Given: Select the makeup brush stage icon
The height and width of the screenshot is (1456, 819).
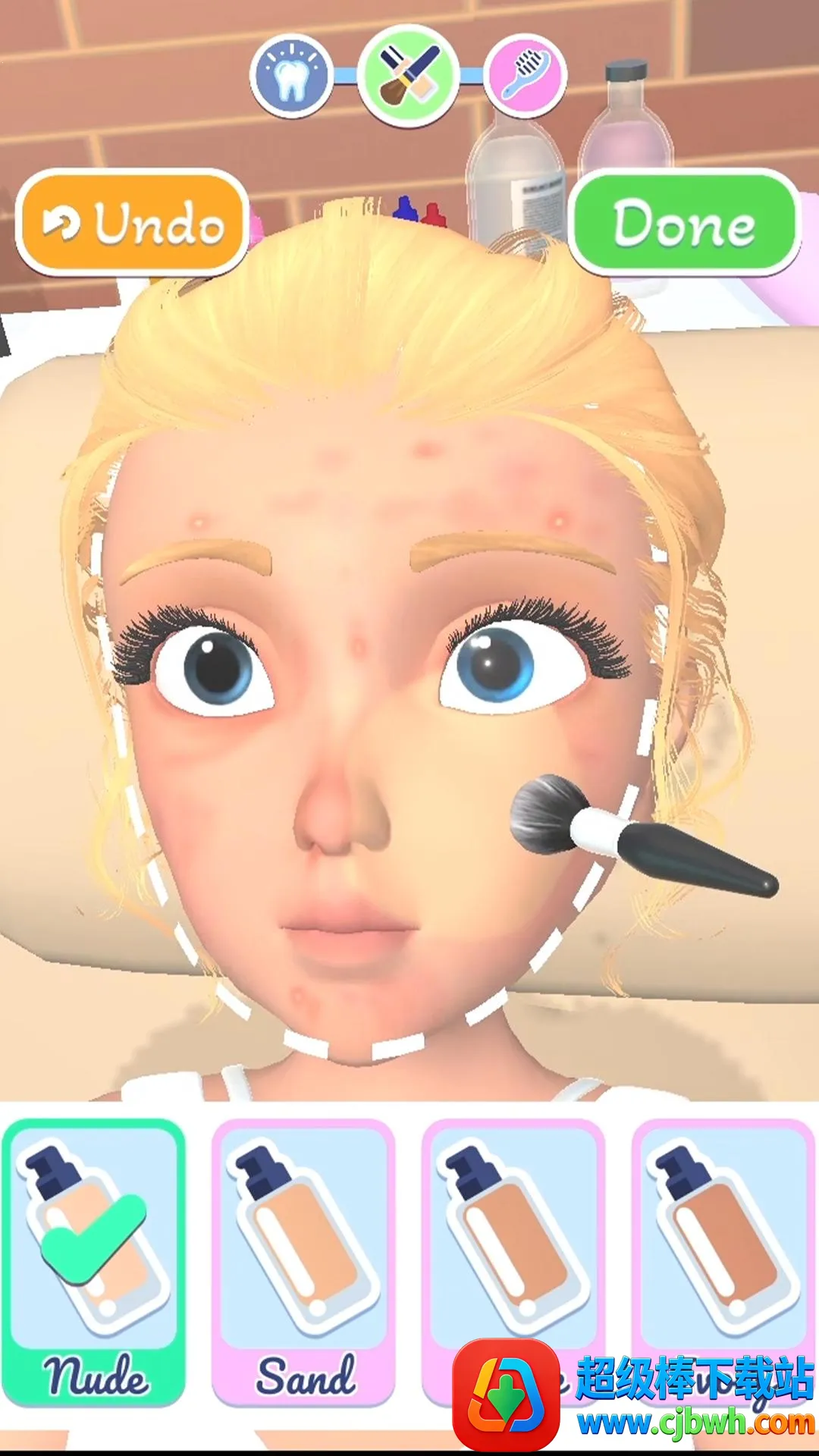Looking at the screenshot, I should pyautogui.click(x=409, y=76).
